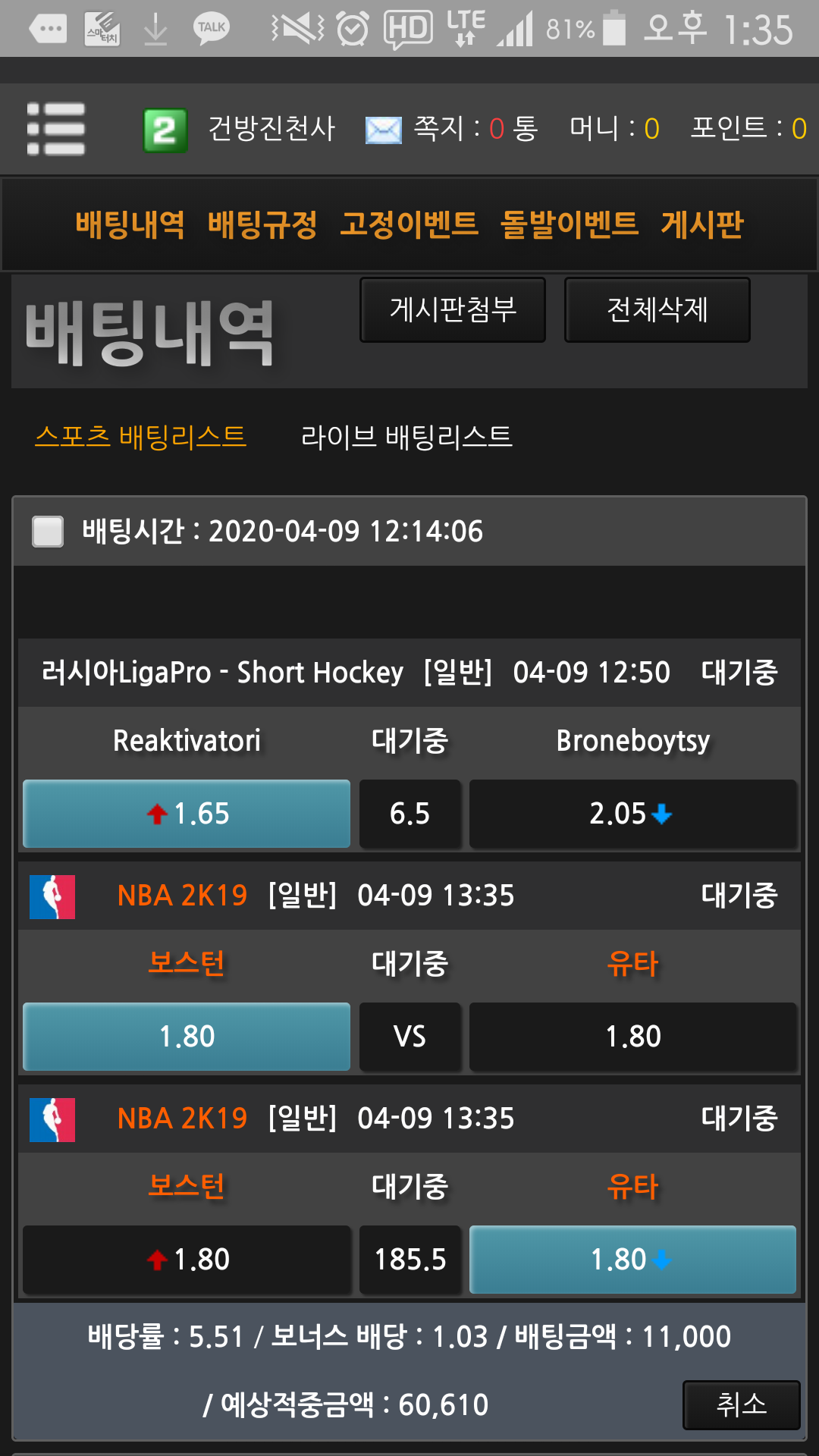Image resolution: width=819 pixels, height=1456 pixels.
Task: Open 돌발이벤트 page
Action: coord(570,224)
